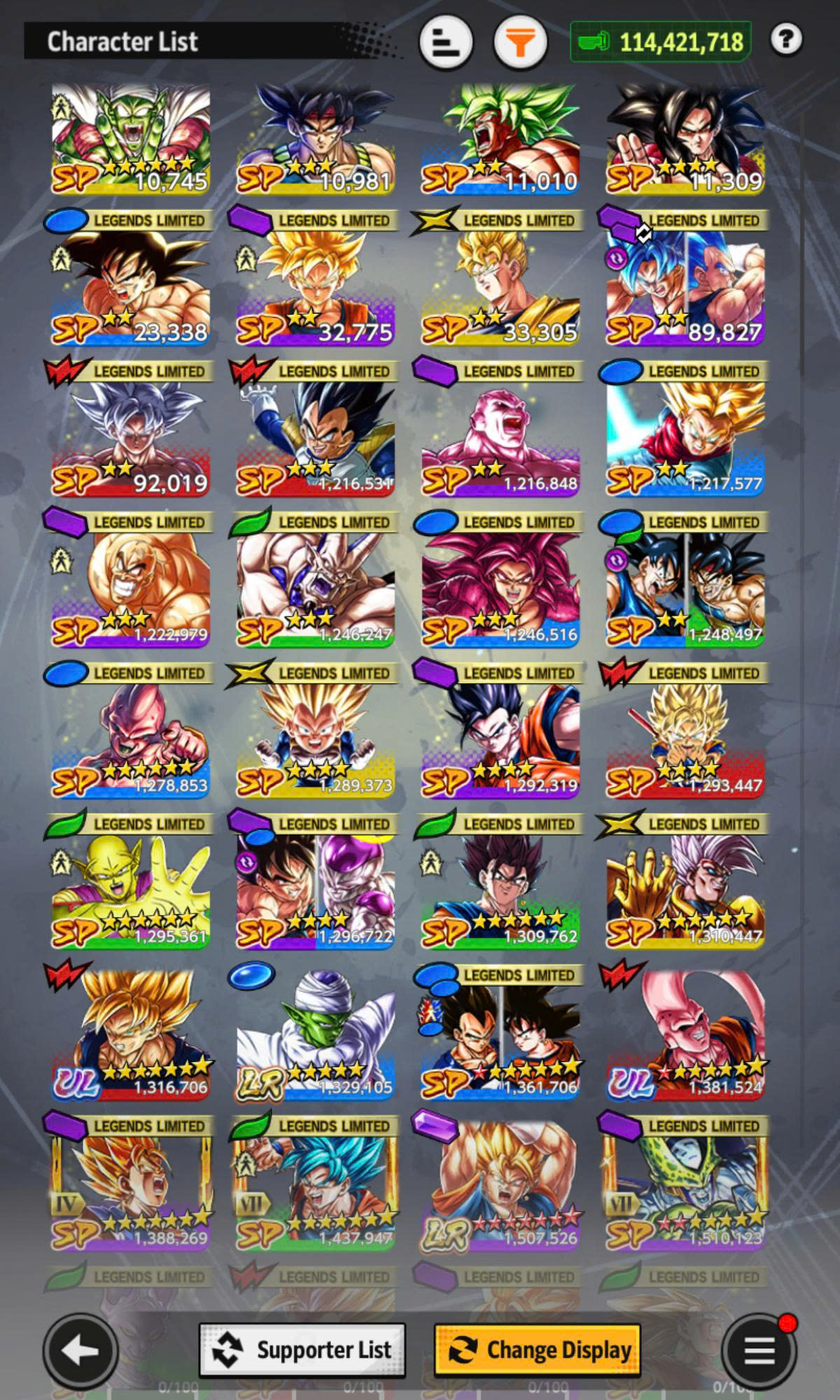The height and width of the screenshot is (1400, 840).
Task: Open the sort order icon
Action: (x=446, y=42)
